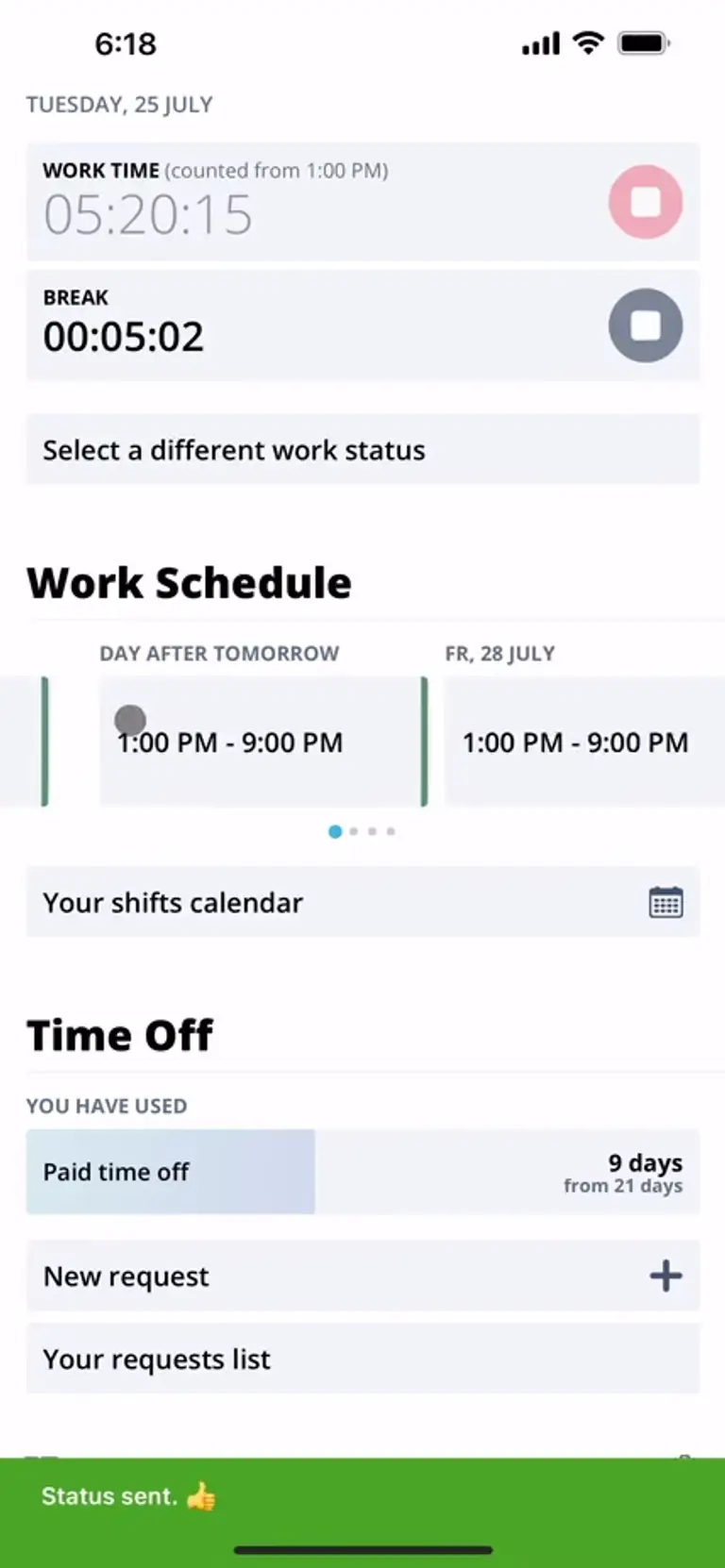
Task: Stop the work time counter
Action: pyautogui.click(x=645, y=202)
